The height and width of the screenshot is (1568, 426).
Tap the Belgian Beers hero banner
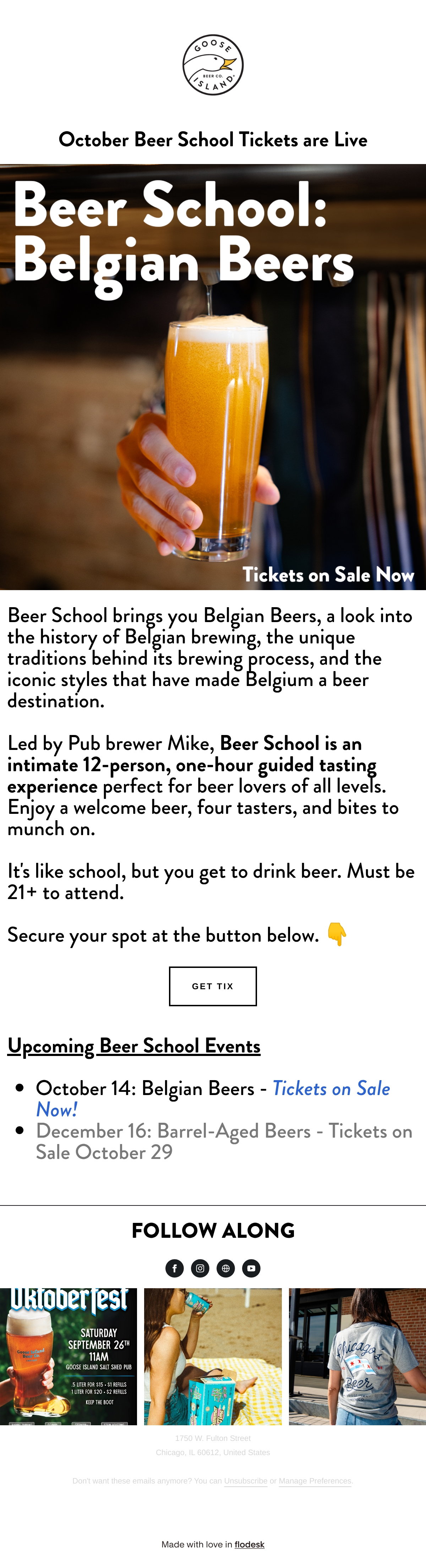[213, 377]
